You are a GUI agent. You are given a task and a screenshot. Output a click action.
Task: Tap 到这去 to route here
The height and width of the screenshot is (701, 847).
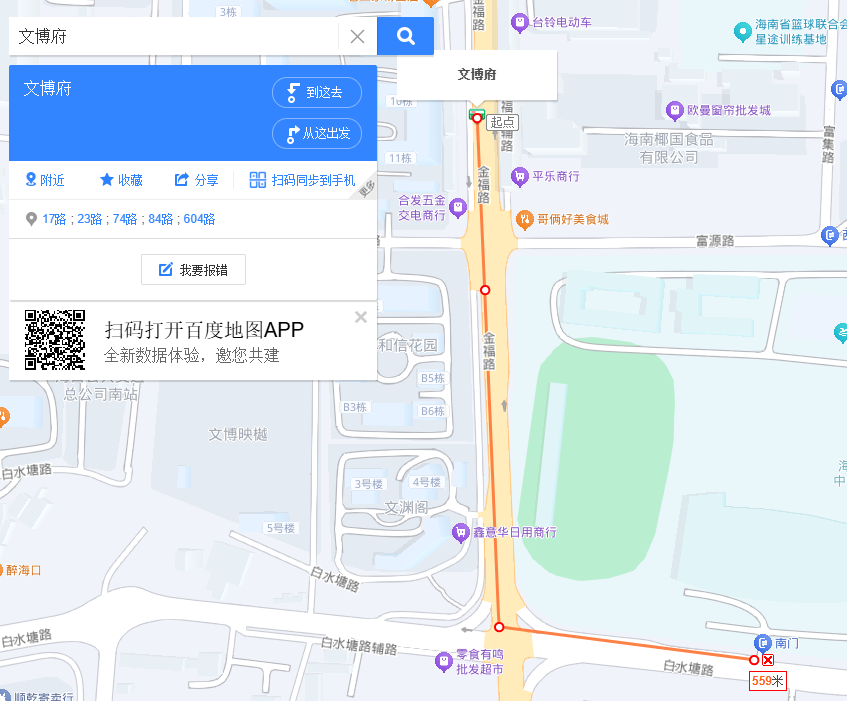[x=316, y=93]
